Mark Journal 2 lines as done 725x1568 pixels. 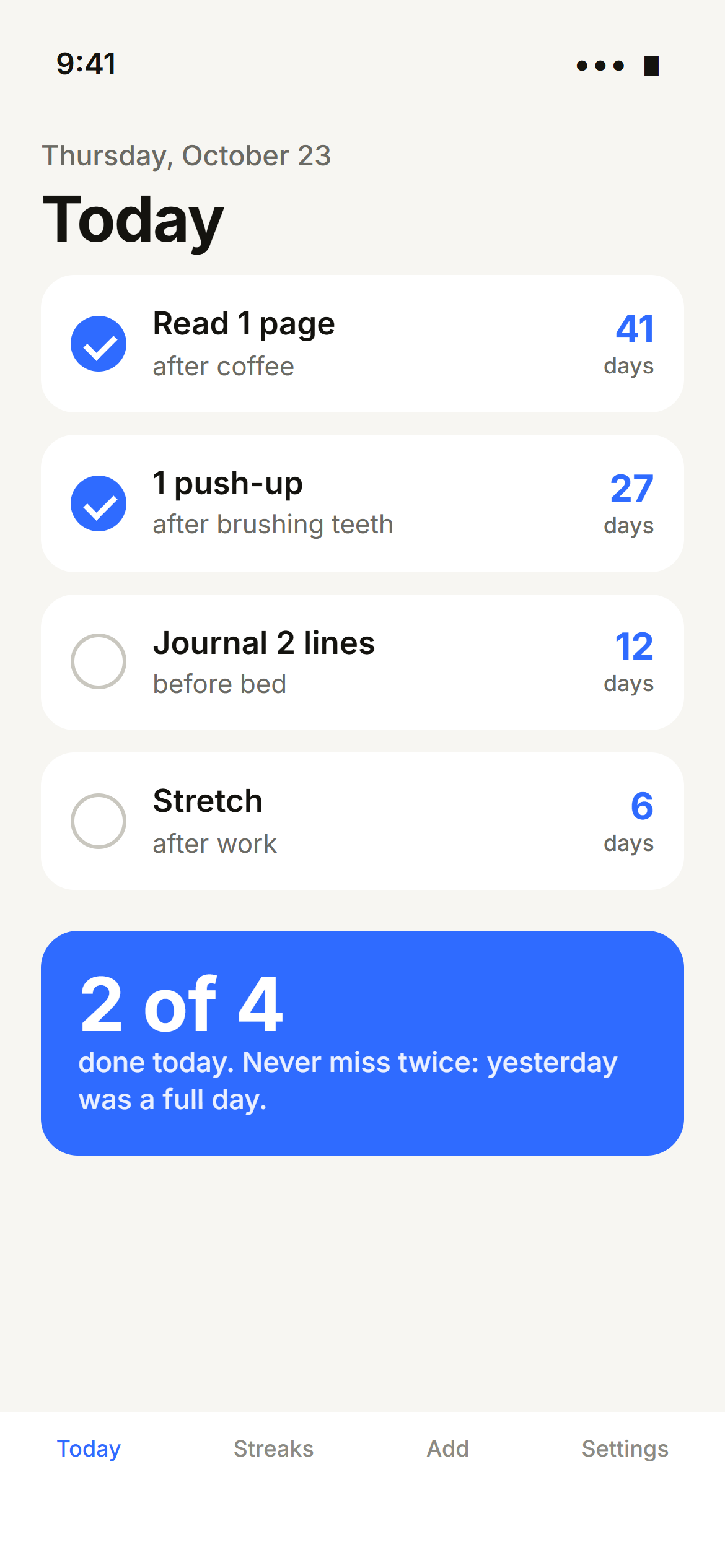(99, 661)
